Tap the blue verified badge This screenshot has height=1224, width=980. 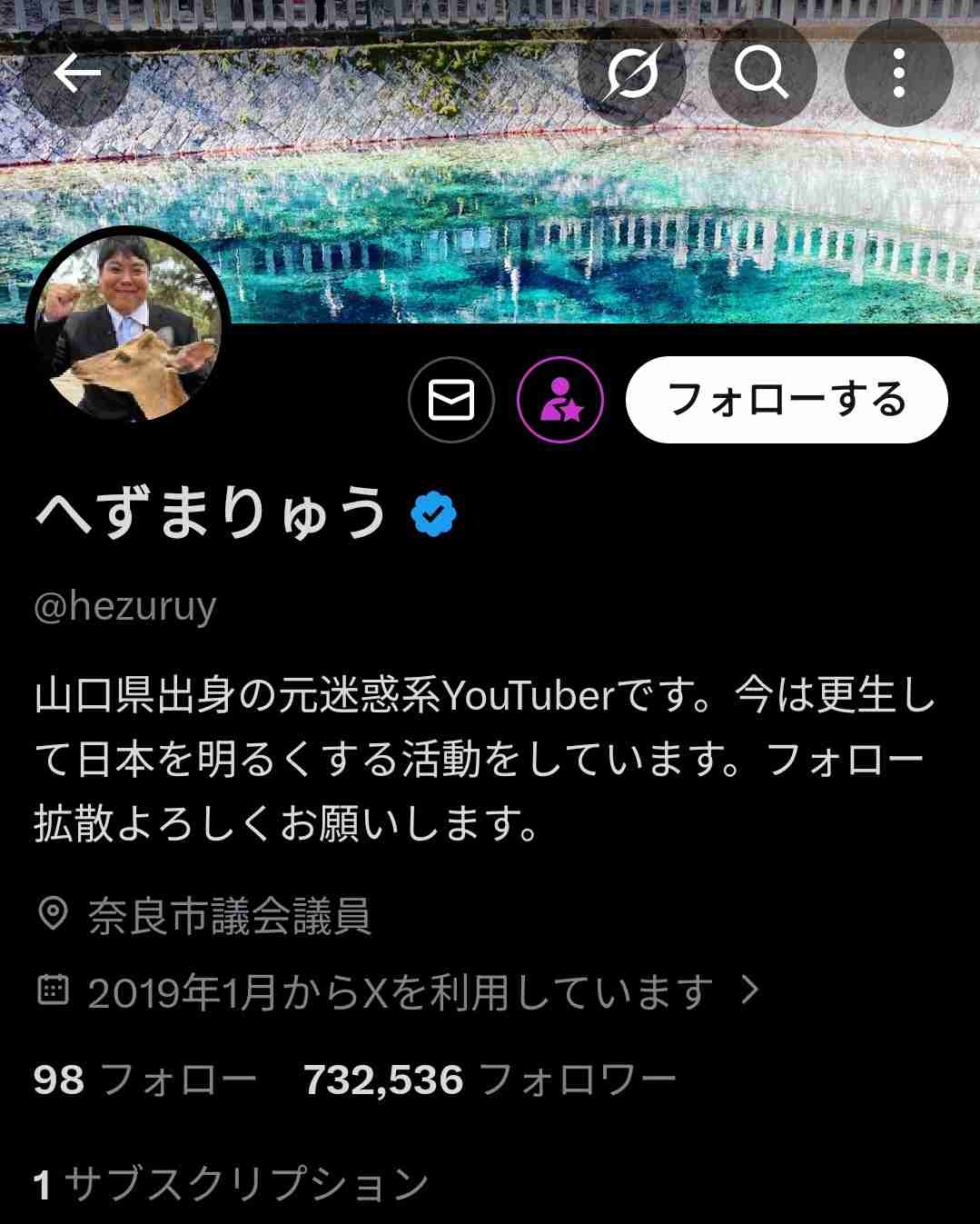(x=434, y=514)
